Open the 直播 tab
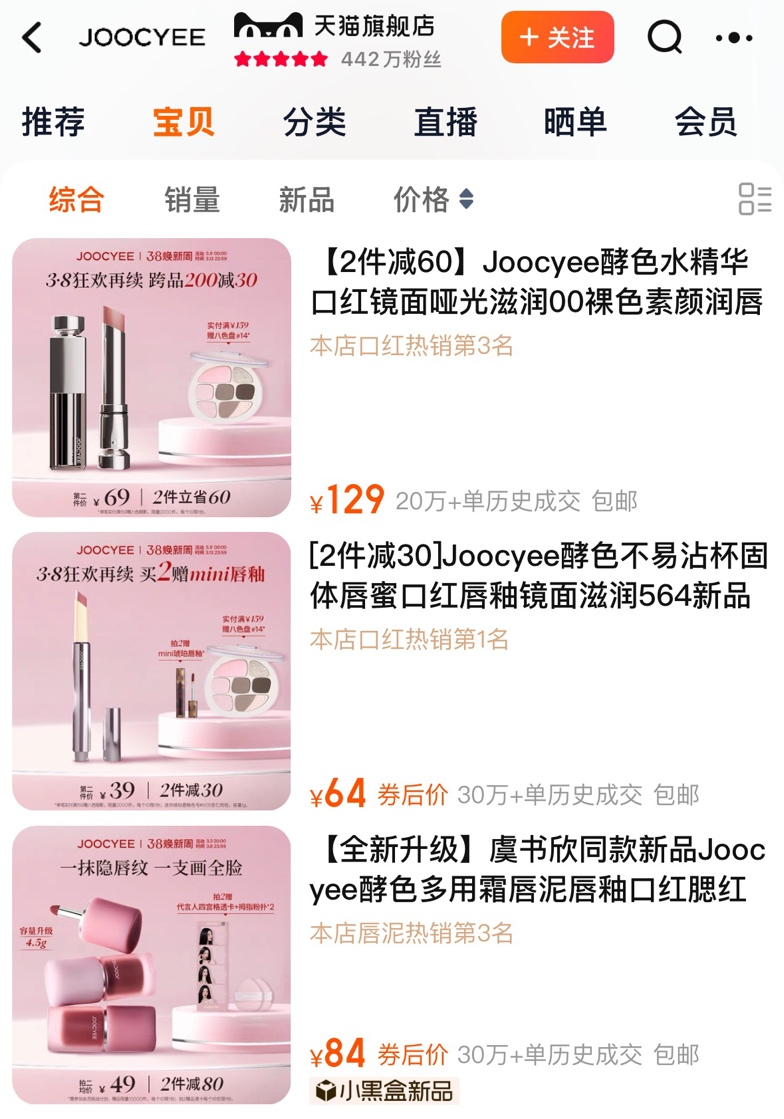 coord(445,121)
